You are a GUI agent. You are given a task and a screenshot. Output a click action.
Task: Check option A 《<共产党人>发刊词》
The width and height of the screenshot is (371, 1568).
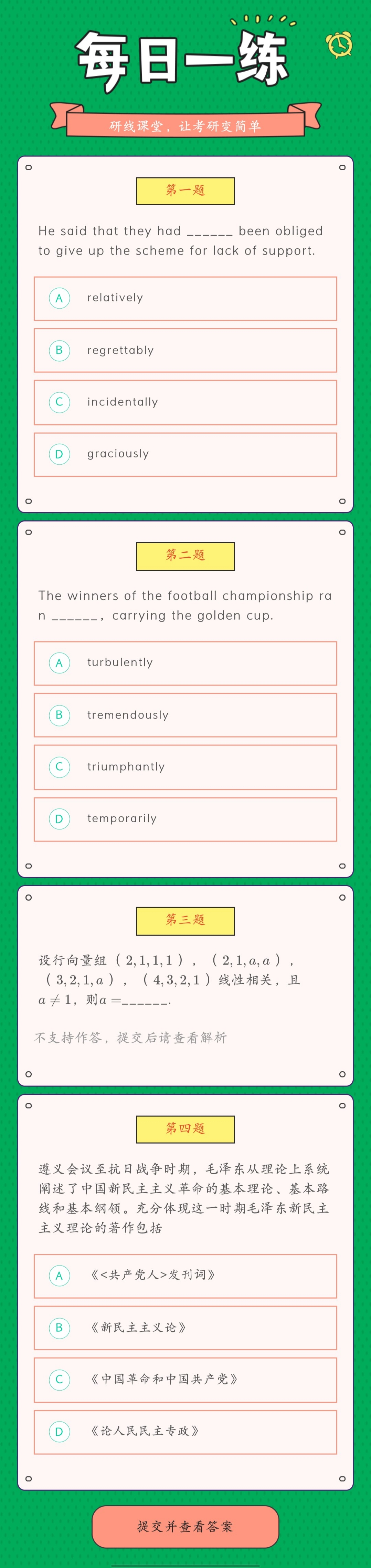click(185, 1275)
